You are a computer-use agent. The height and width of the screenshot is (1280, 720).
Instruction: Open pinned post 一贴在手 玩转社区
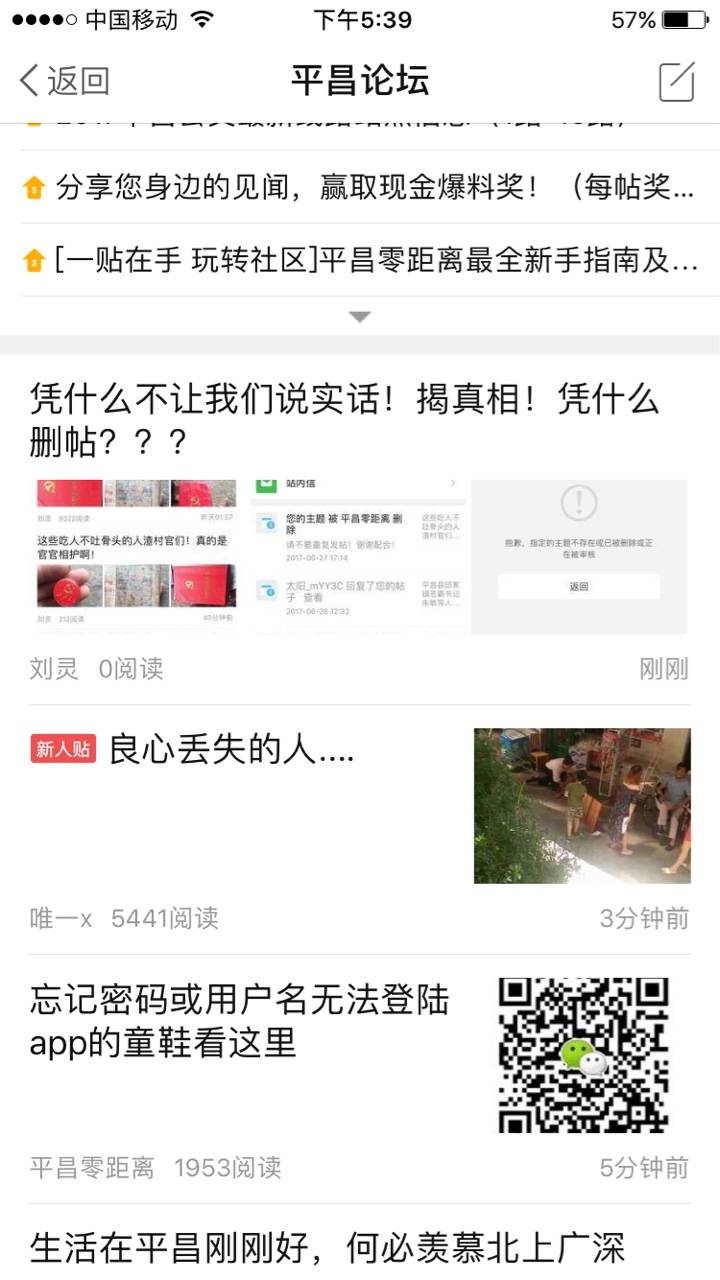(376, 261)
